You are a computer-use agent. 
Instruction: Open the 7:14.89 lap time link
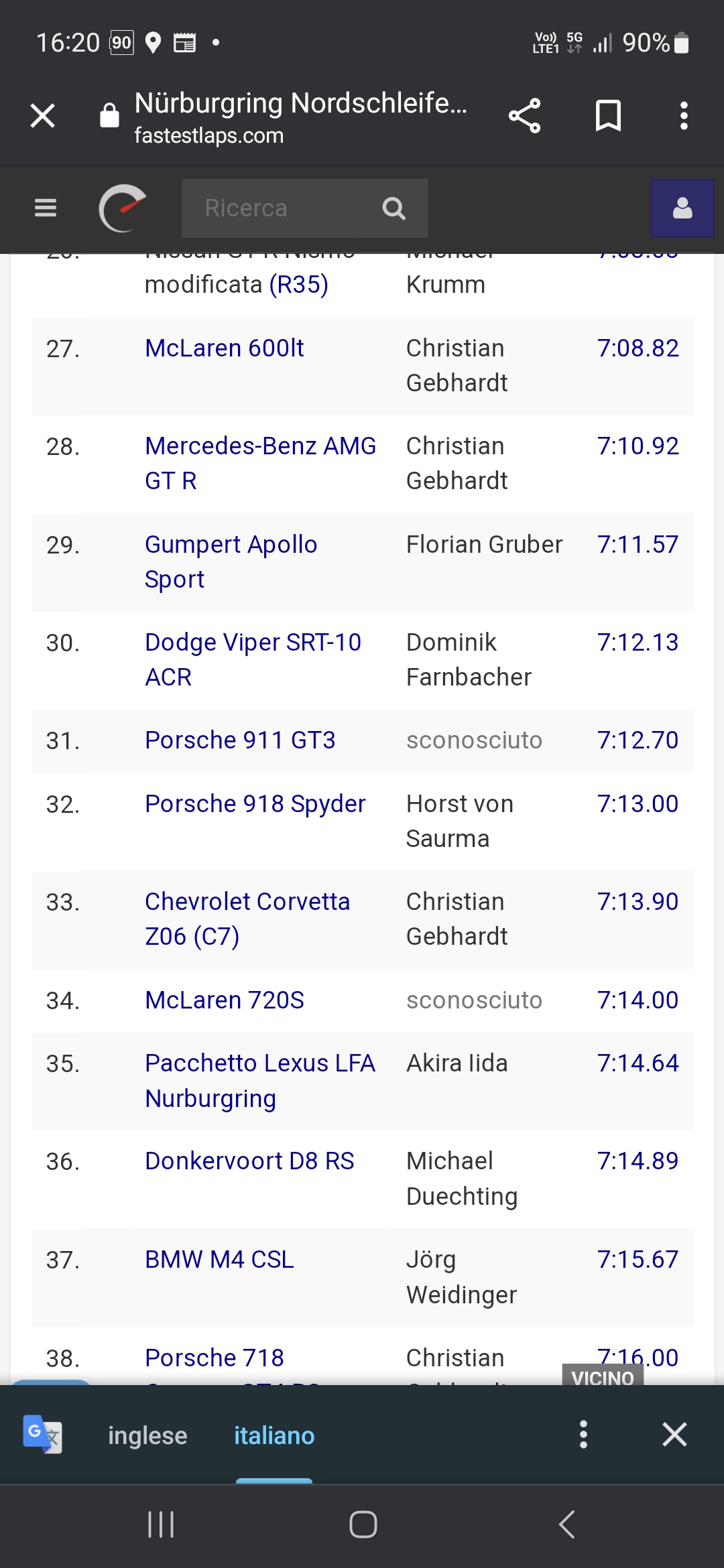click(x=638, y=1161)
